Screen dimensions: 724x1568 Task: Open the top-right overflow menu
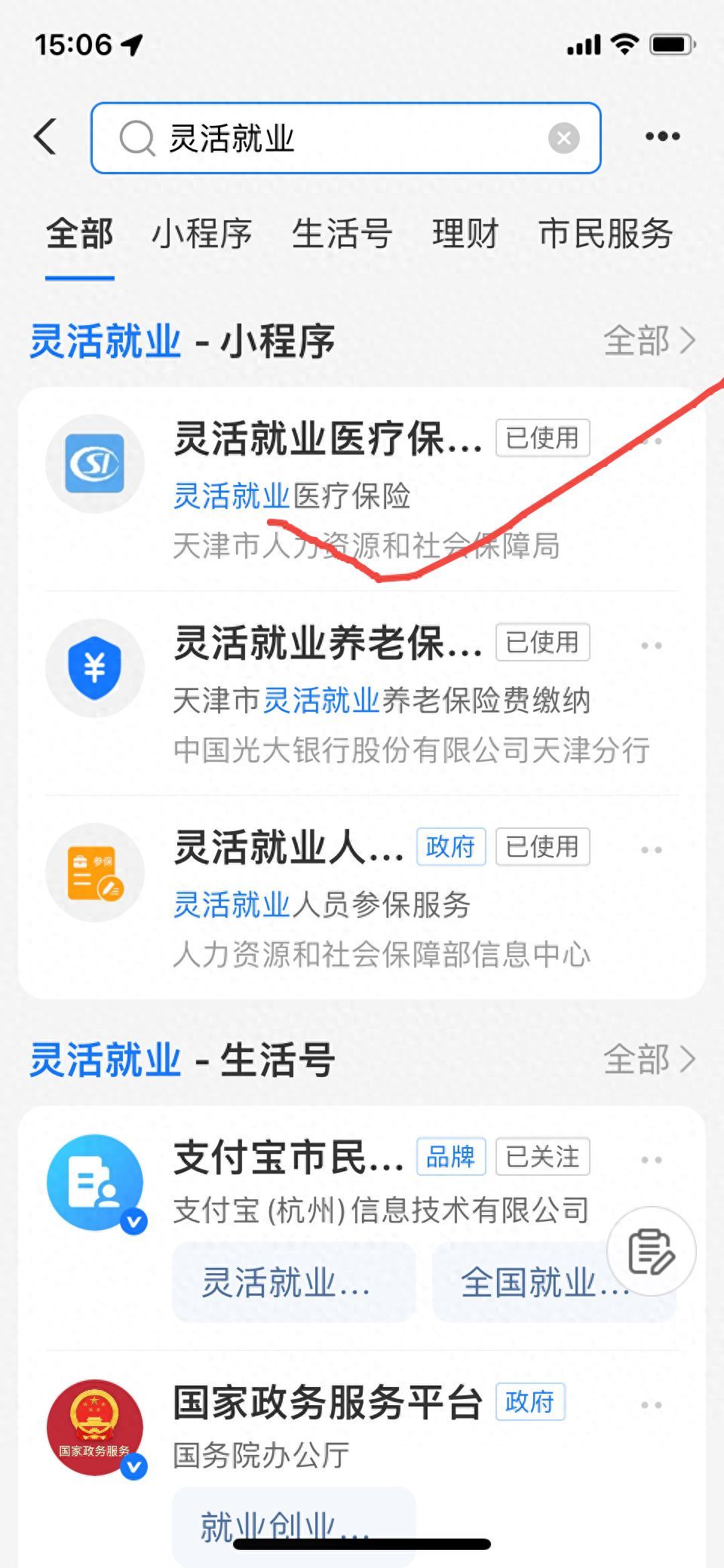pyautogui.click(x=662, y=137)
